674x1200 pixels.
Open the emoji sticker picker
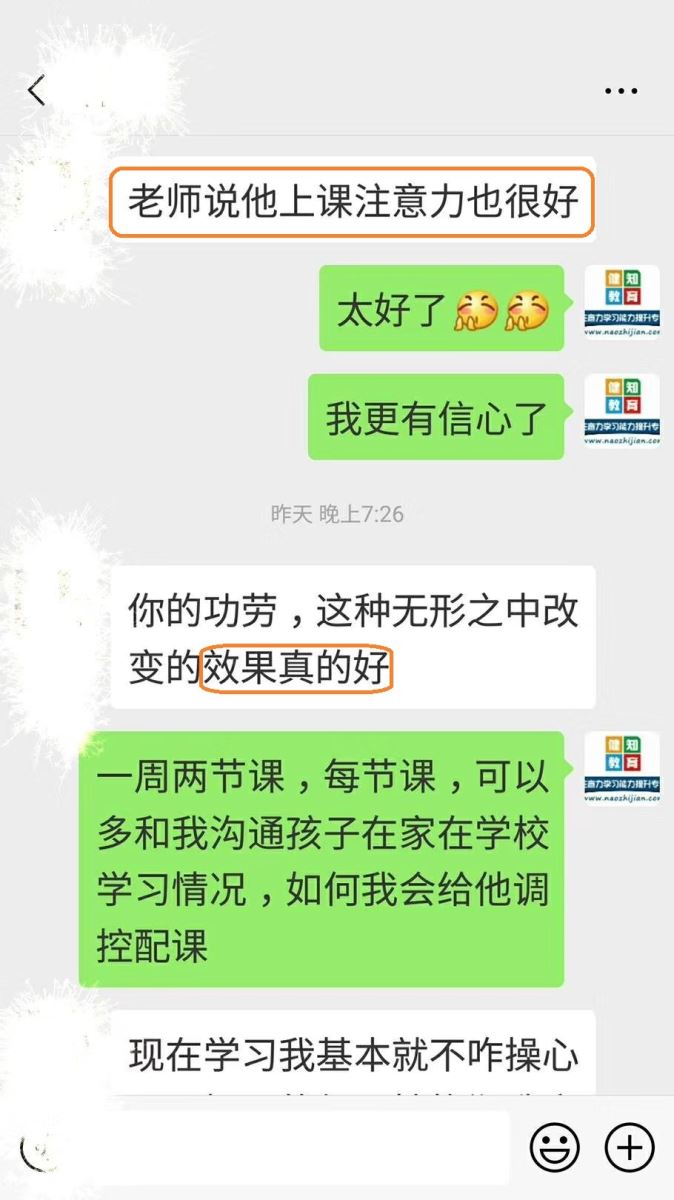(x=554, y=1148)
